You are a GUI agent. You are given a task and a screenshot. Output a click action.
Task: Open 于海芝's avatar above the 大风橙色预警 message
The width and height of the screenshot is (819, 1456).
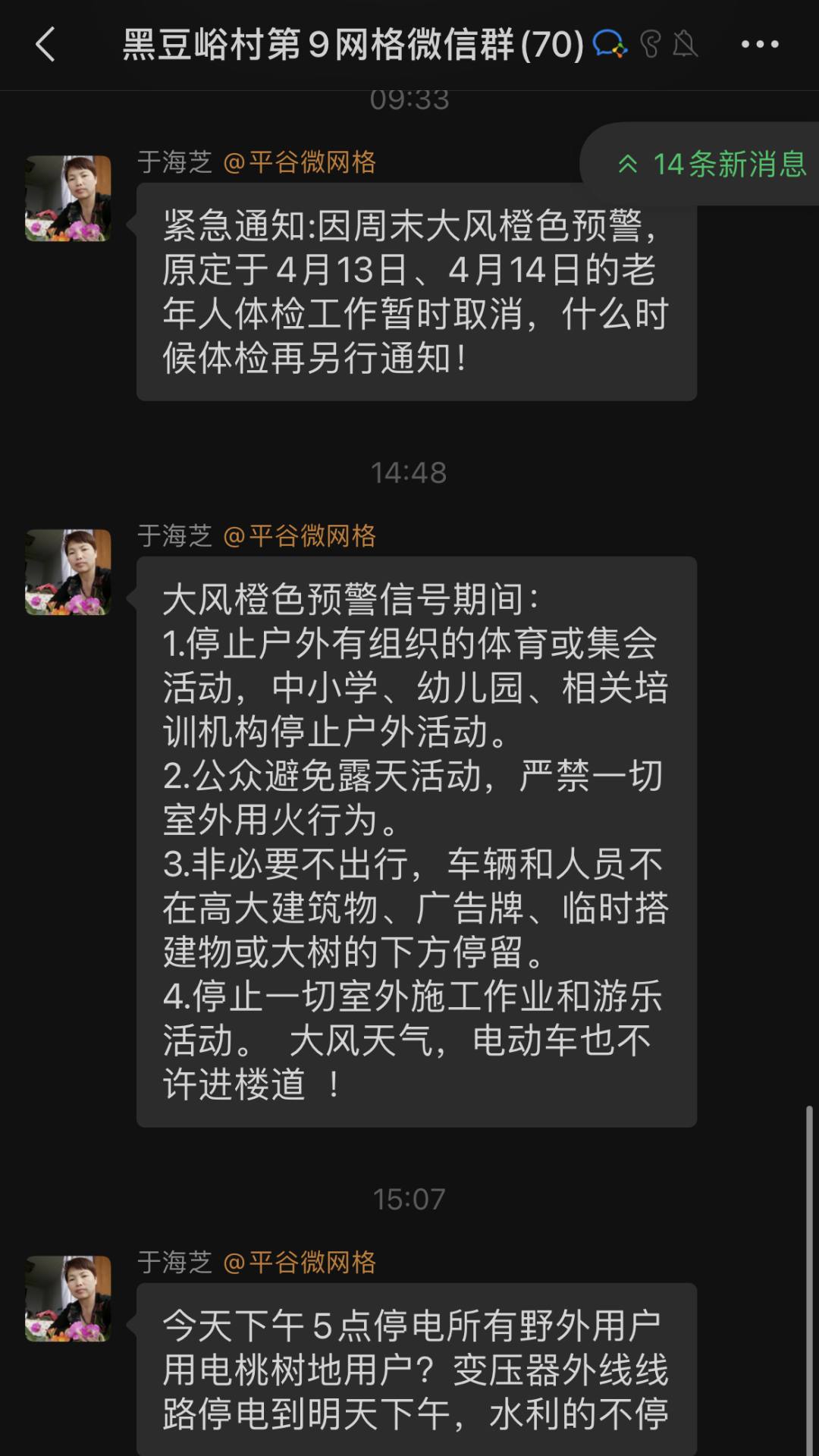click(x=68, y=573)
